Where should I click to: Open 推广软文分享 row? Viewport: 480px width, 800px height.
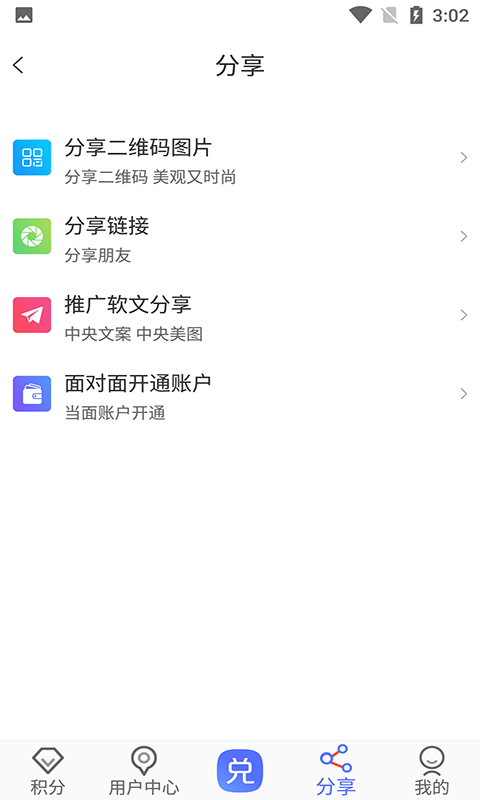(x=240, y=315)
